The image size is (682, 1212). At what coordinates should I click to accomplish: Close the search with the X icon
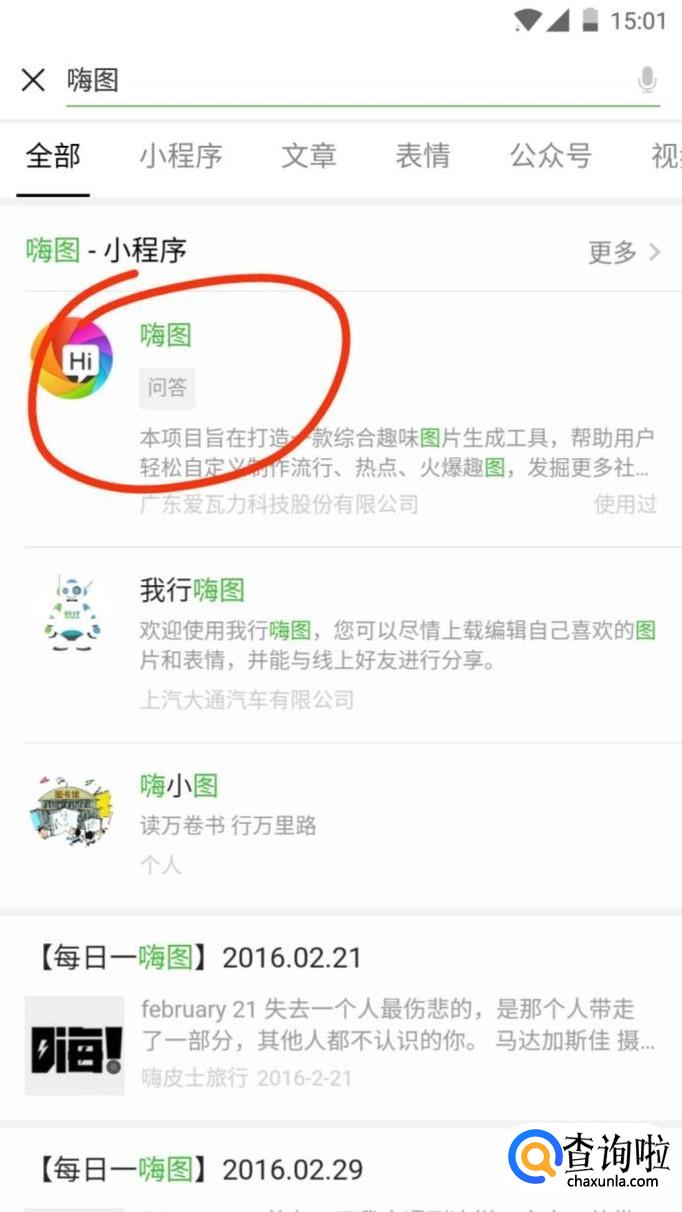(x=33, y=80)
